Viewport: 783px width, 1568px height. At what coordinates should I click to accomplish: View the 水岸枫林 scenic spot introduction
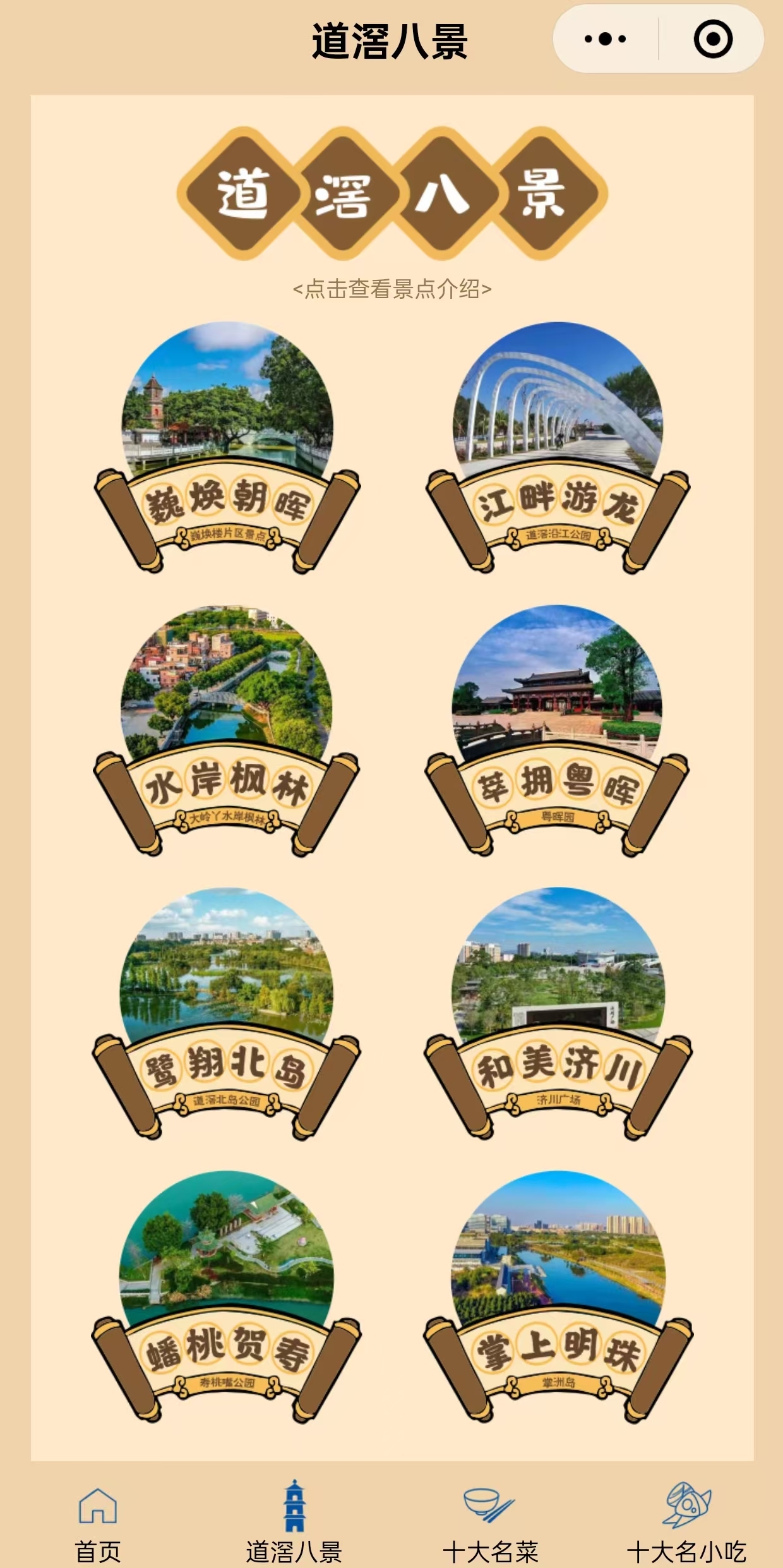pos(227,732)
